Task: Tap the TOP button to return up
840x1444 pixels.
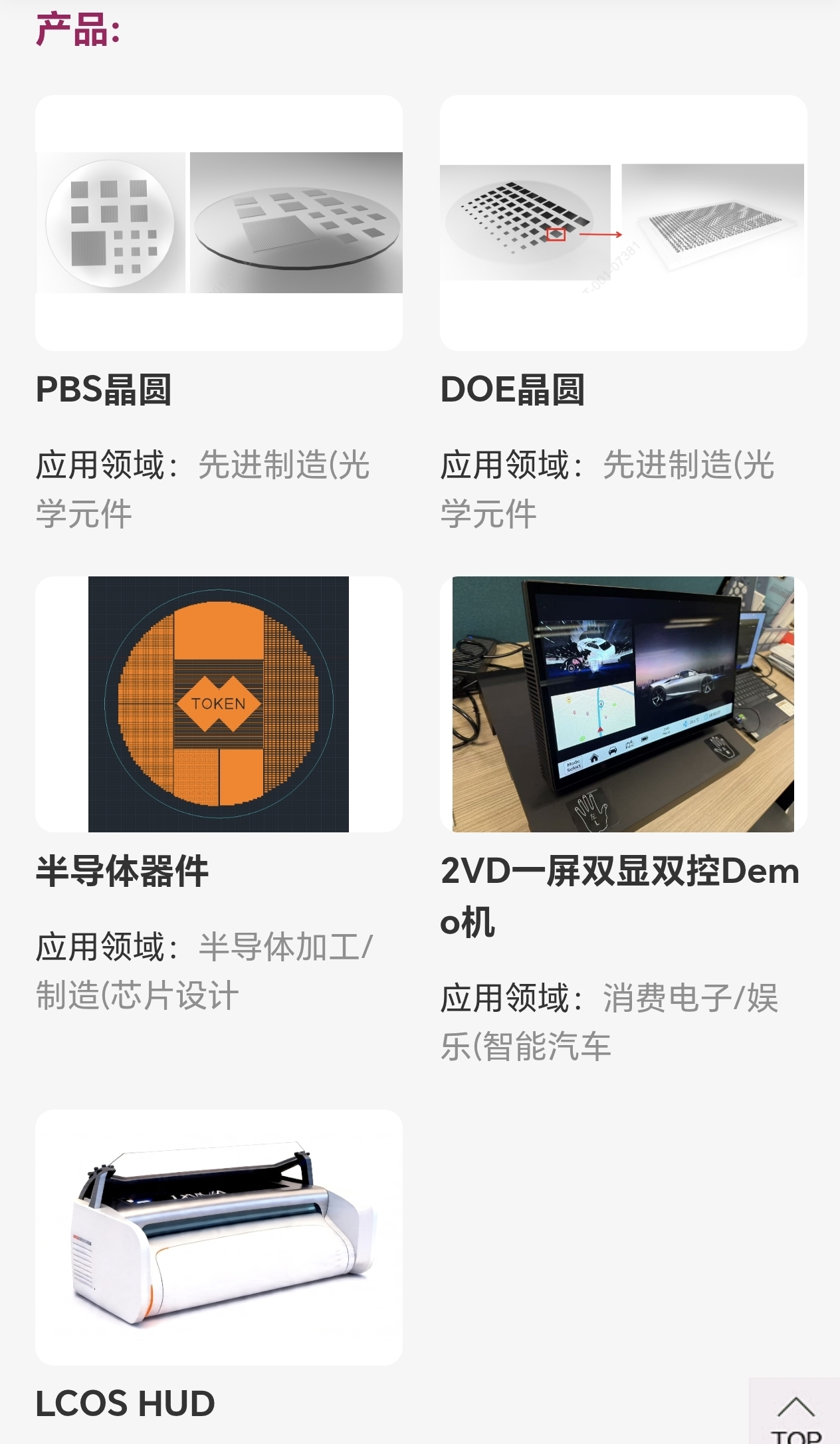Action: (795, 1411)
